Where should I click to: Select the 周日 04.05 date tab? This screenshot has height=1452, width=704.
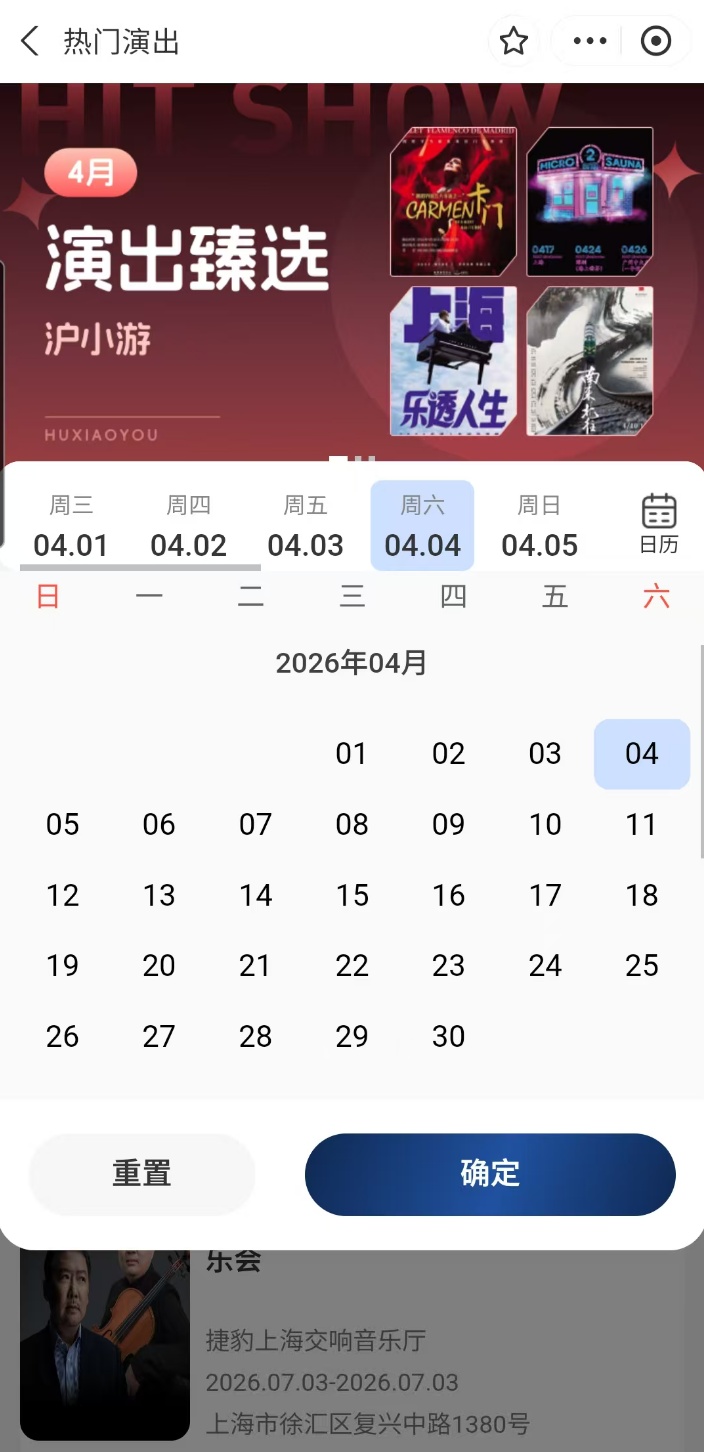point(539,527)
